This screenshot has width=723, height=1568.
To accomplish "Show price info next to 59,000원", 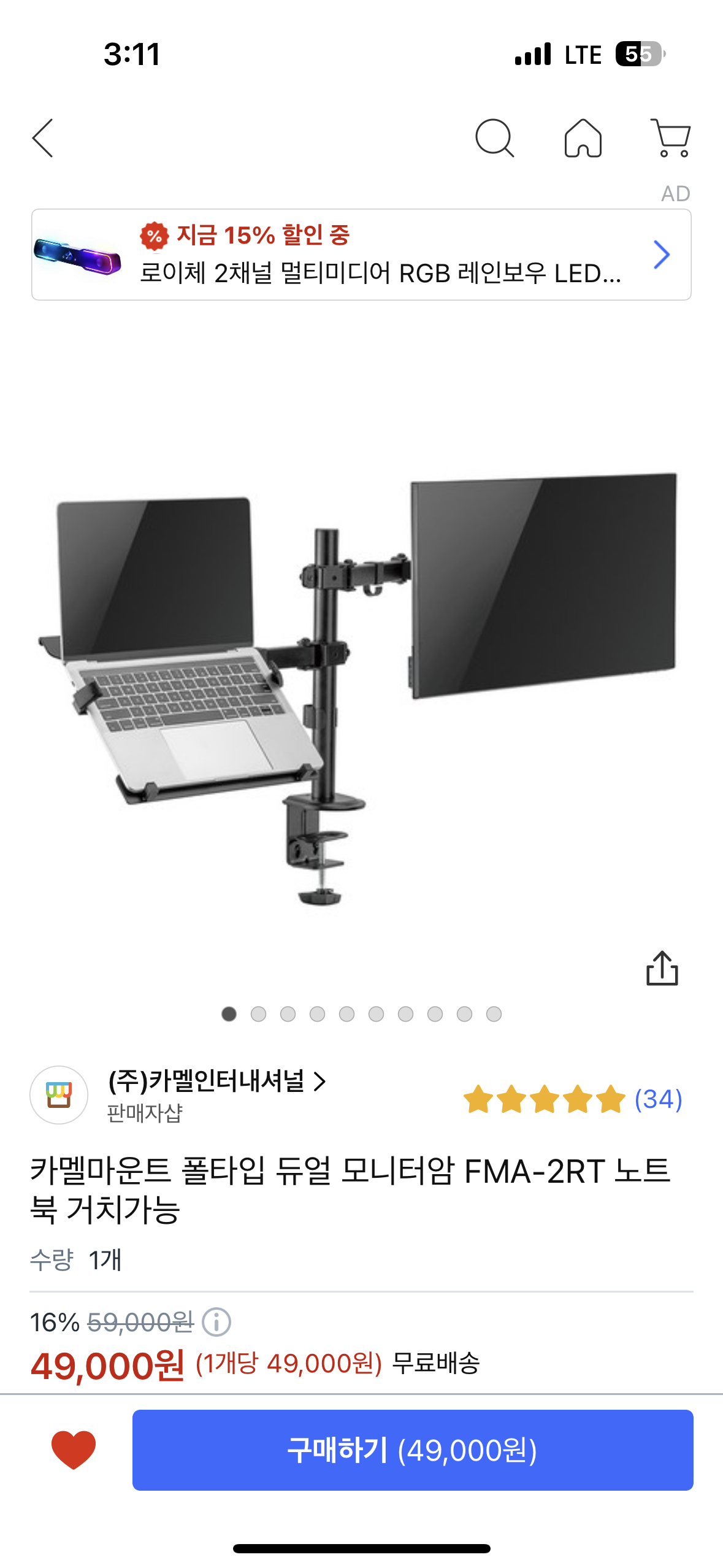I will pyautogui.click(x=216, y=1322).
